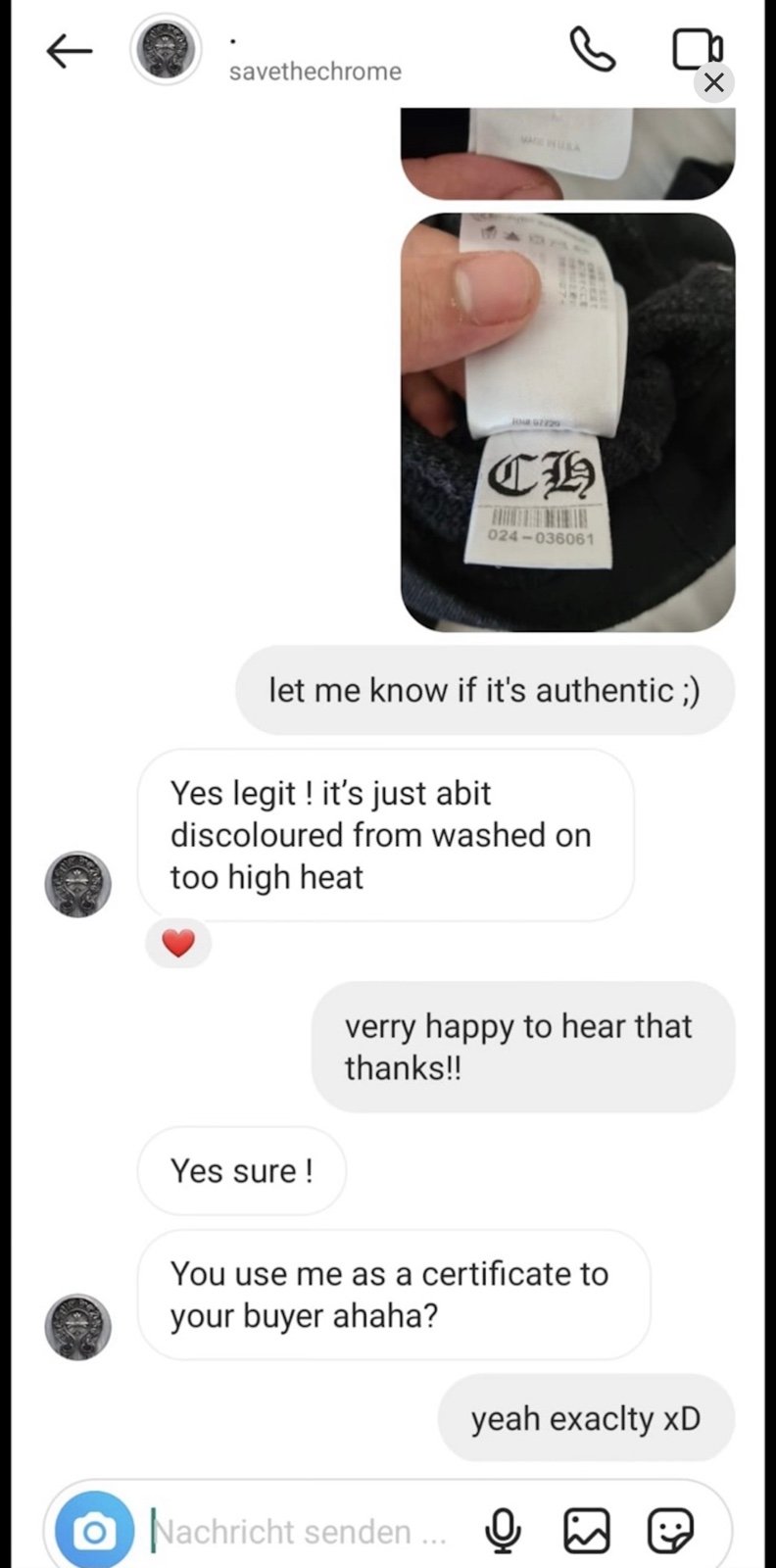This screenshot has height=1568, width=776.
Task: Go back using the arrow icon
Action: pos(69,51)
